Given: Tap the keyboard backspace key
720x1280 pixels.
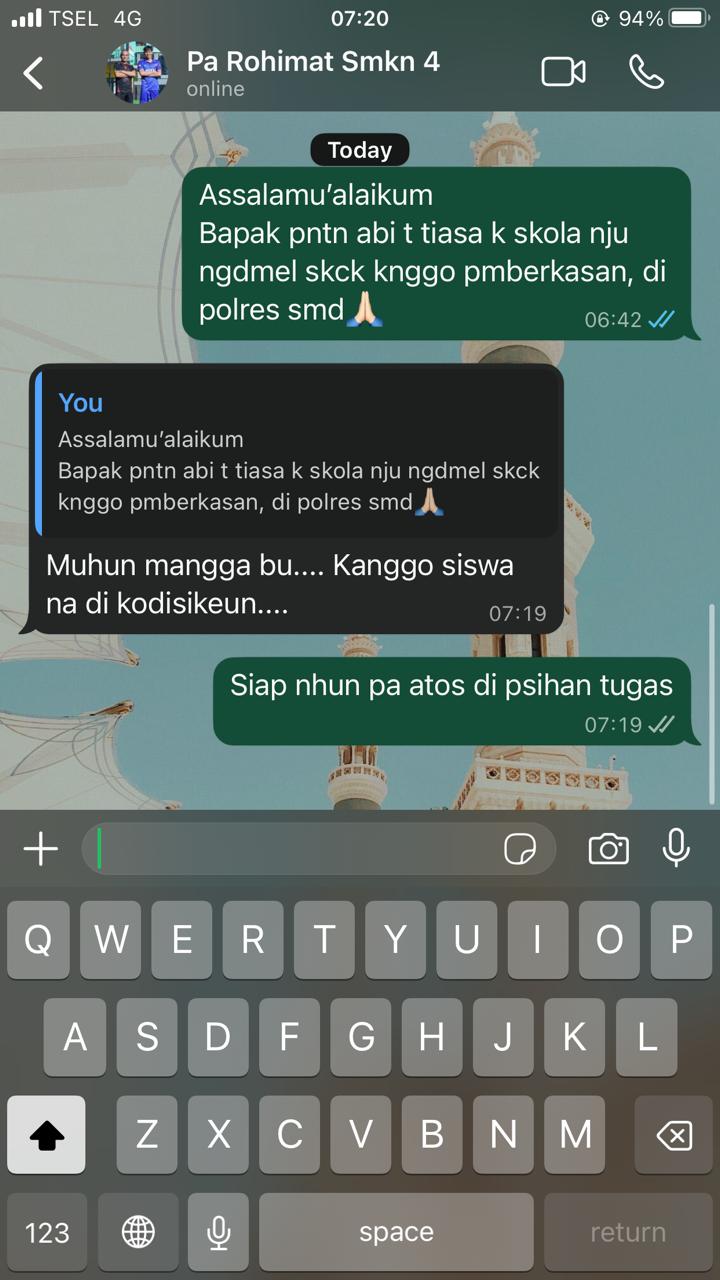Looking at the screenshot, I should [x=673, y=1134].
